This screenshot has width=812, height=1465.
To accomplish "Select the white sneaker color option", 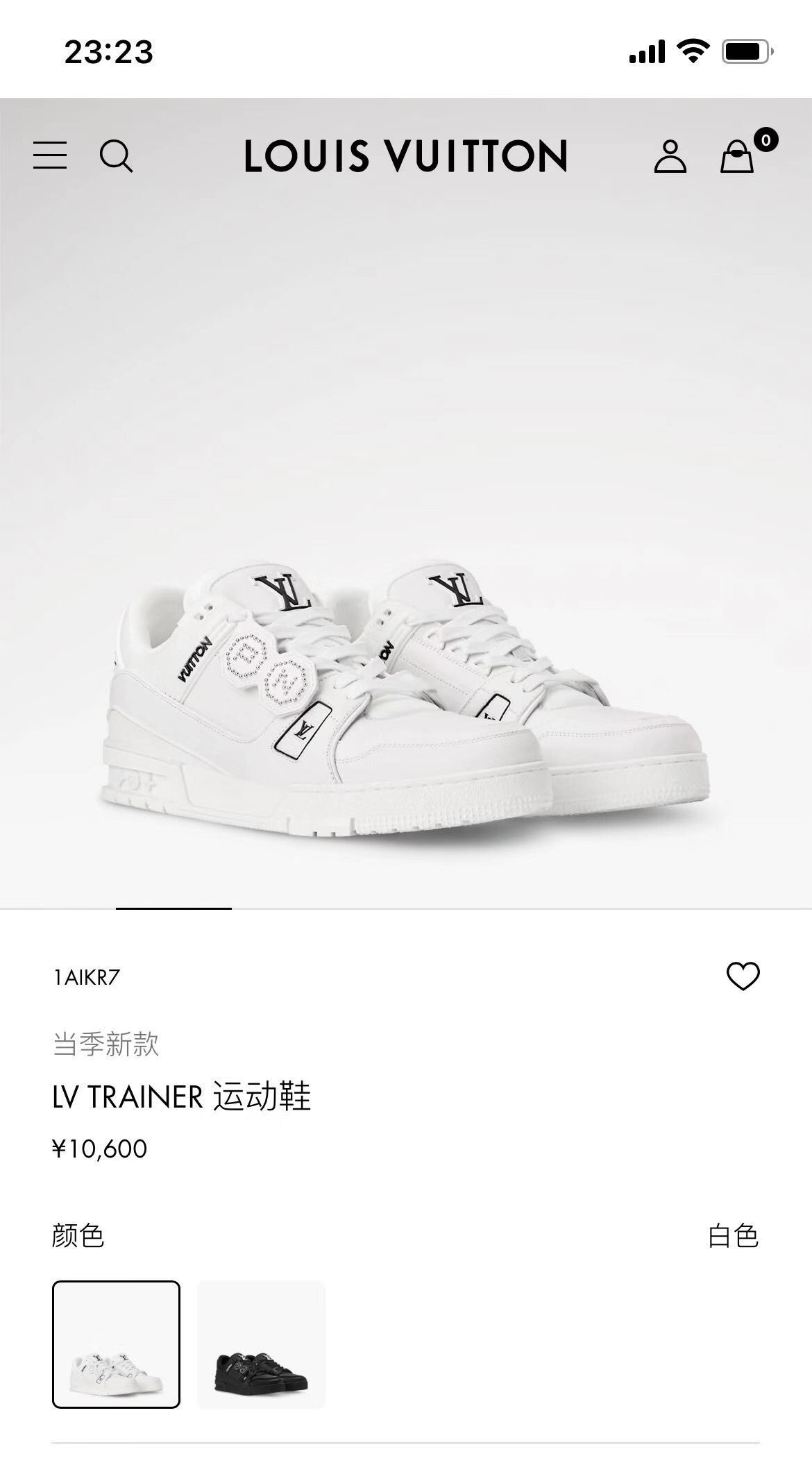I will (x=116, y=1344).
